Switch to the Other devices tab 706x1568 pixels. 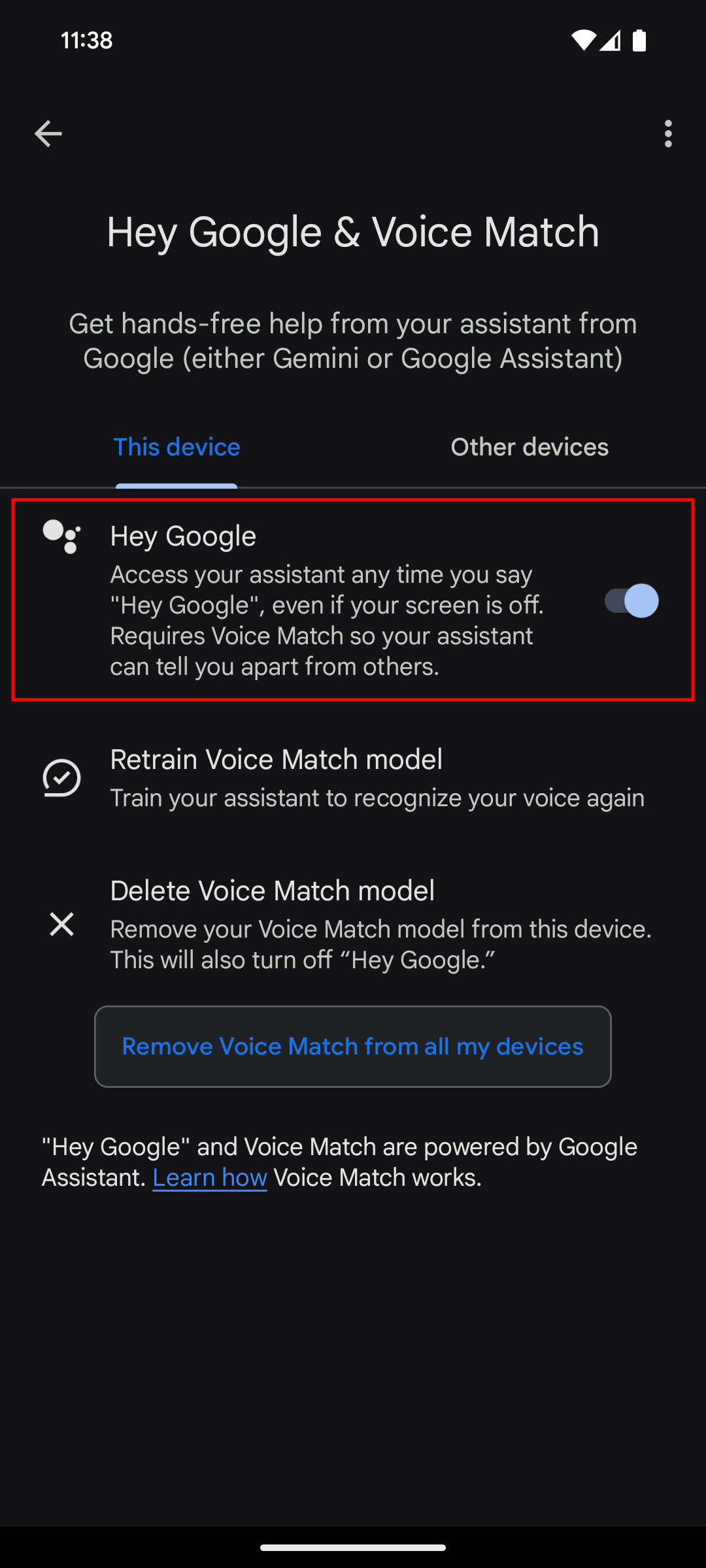pyautogui.click(x=529, y=447)
